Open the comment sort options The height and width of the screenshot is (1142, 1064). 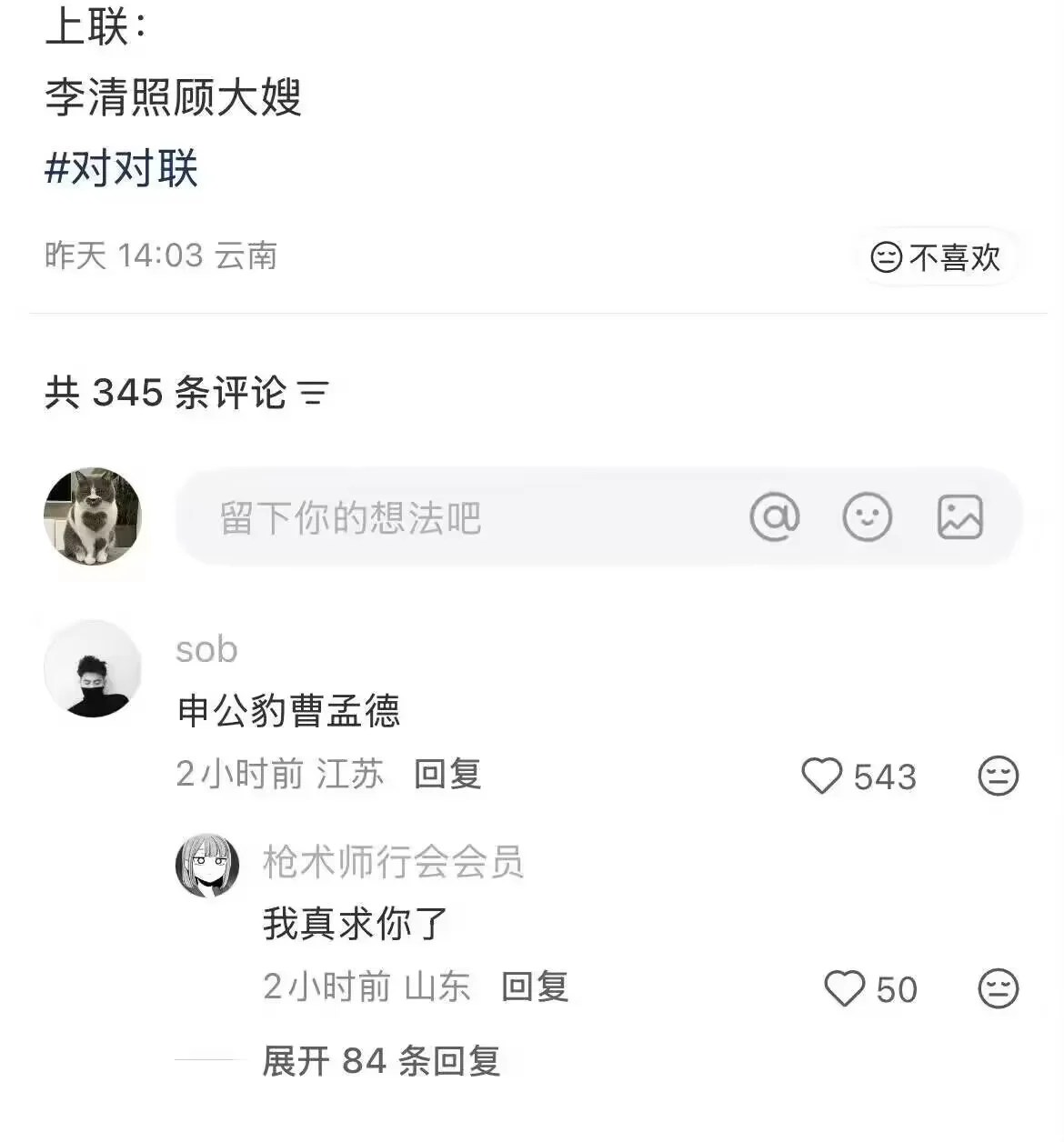point(313,393)
